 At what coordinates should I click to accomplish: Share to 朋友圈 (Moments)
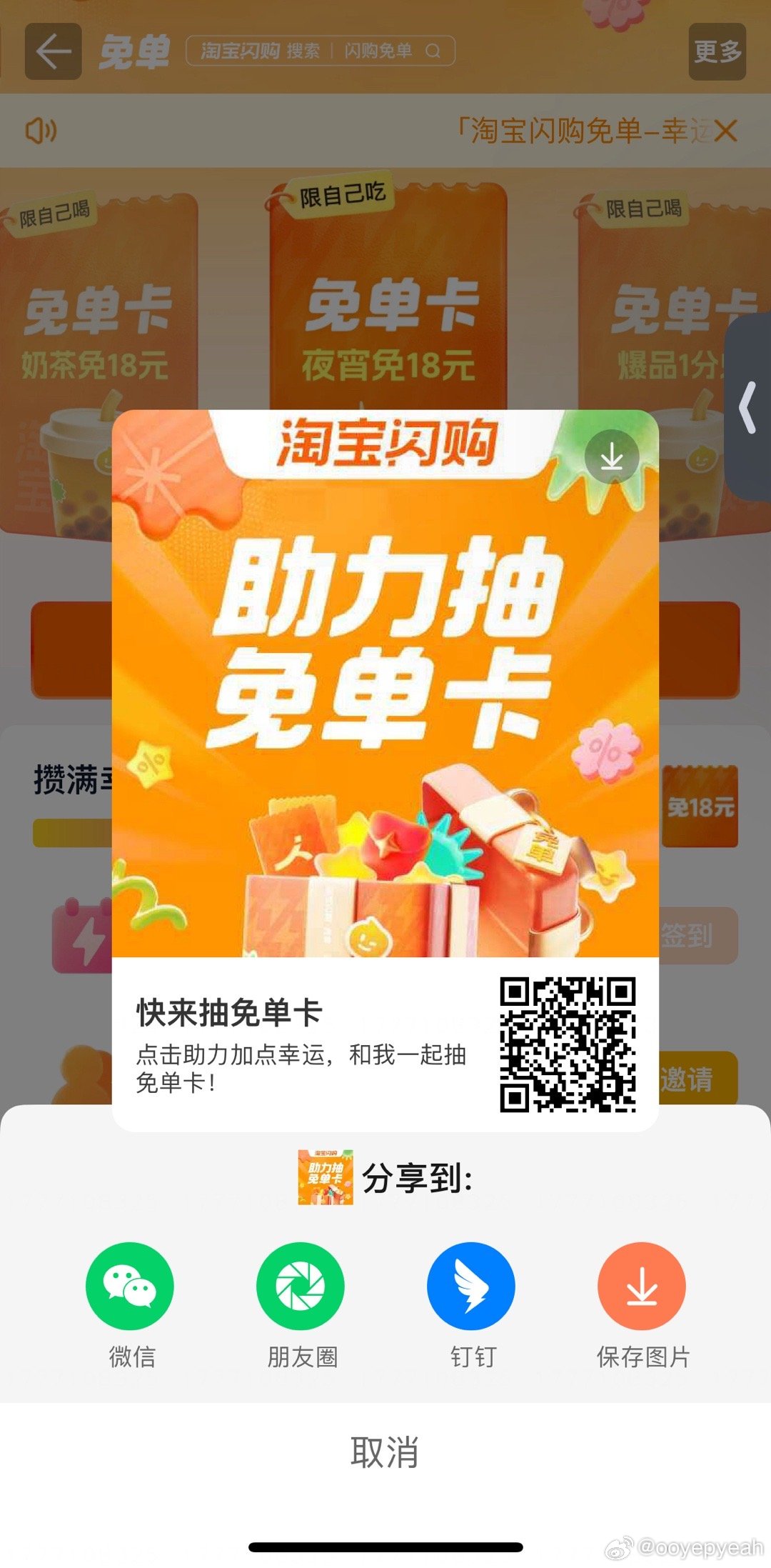coord(300,1285)
